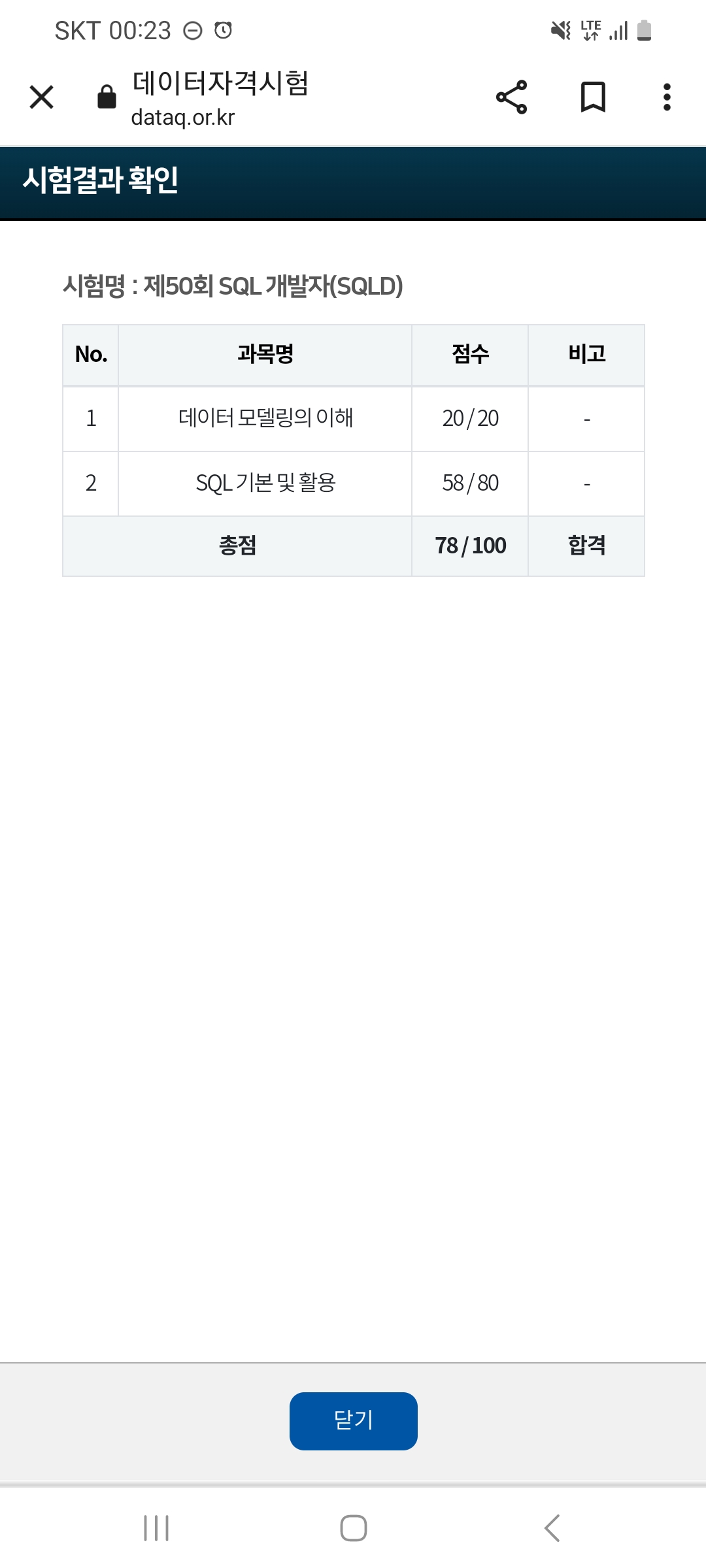Close the browser tab with the X
The width and height of the screenshot is (706, 1568).
pos(42,97)
